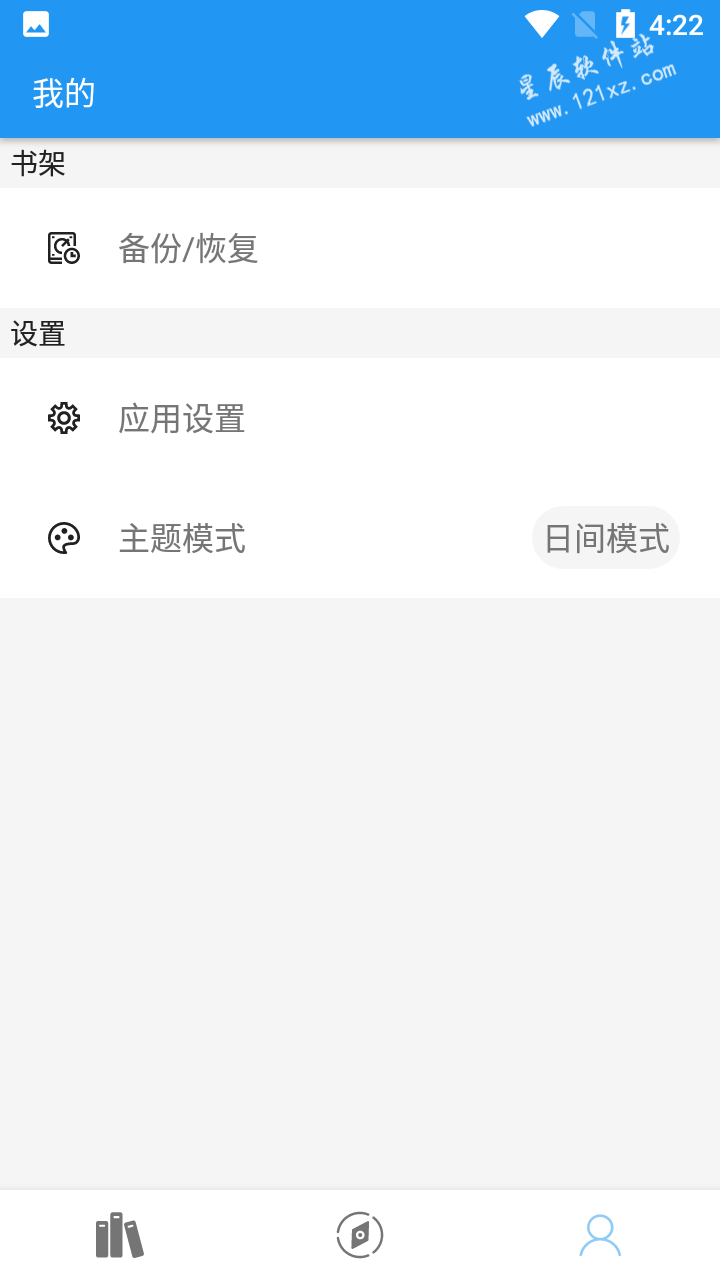Switch to the bookshelf tab
The image size is (720, 1280).
point(120,1236)
